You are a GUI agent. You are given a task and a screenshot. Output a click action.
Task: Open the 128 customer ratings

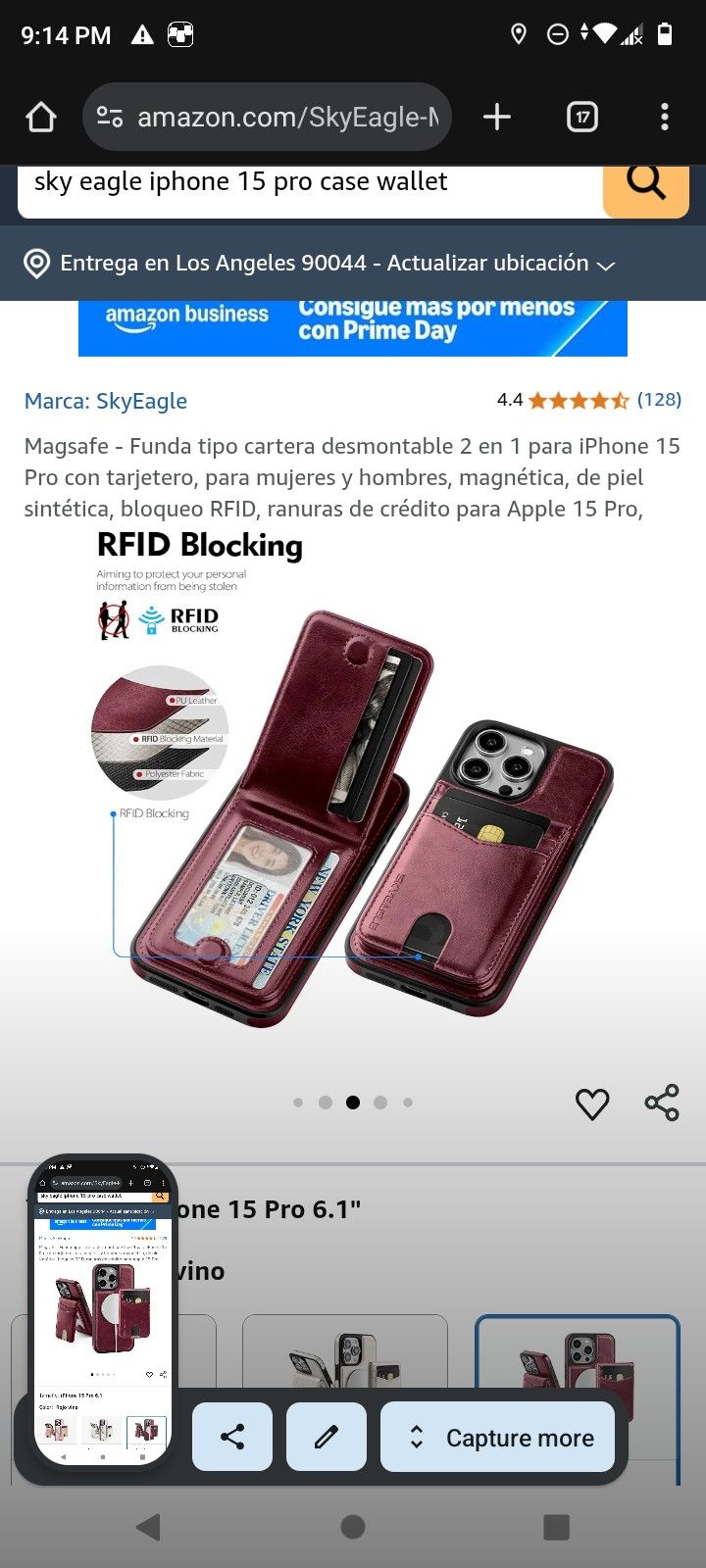[x=659, y=399]
